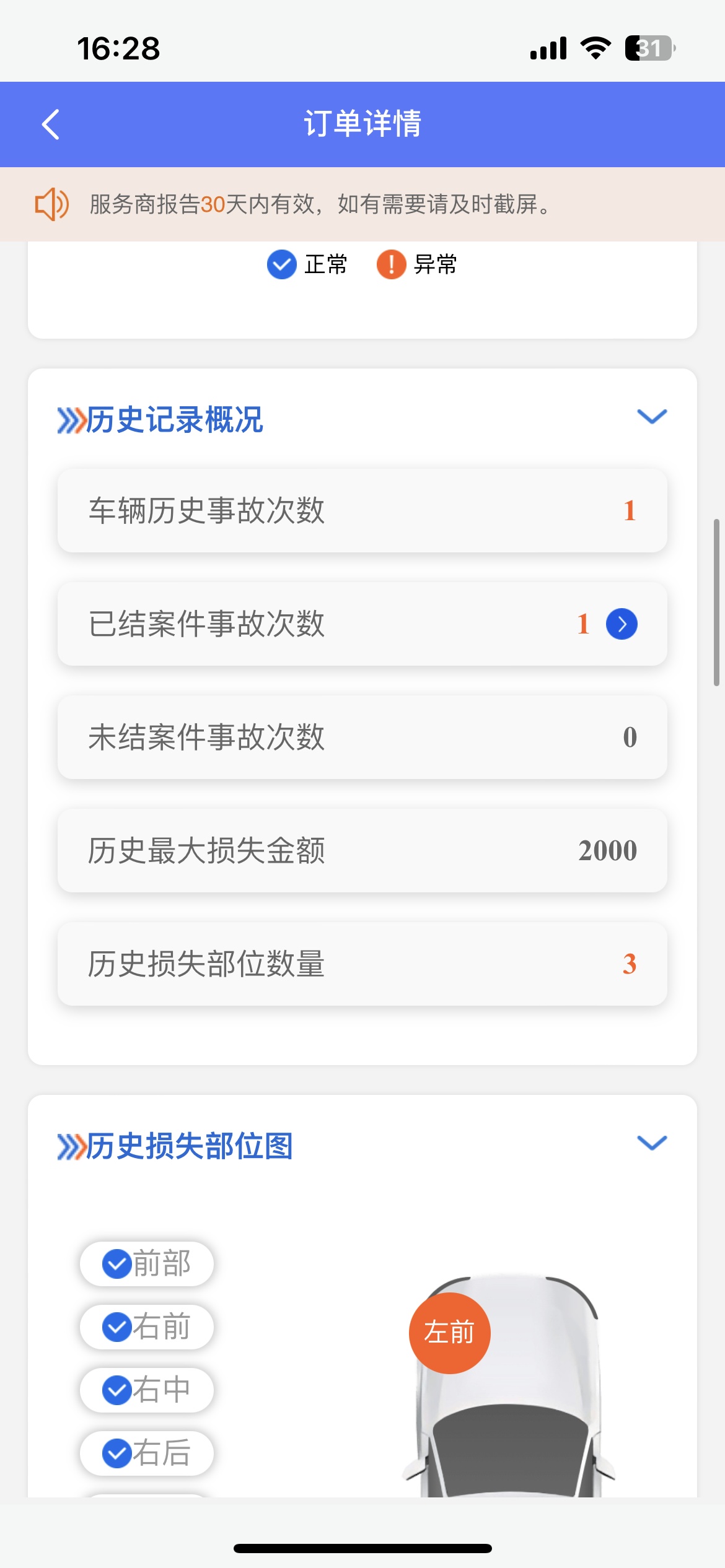
Task: Collapse the 历史记录概况 section
Action: pos(652,417)
